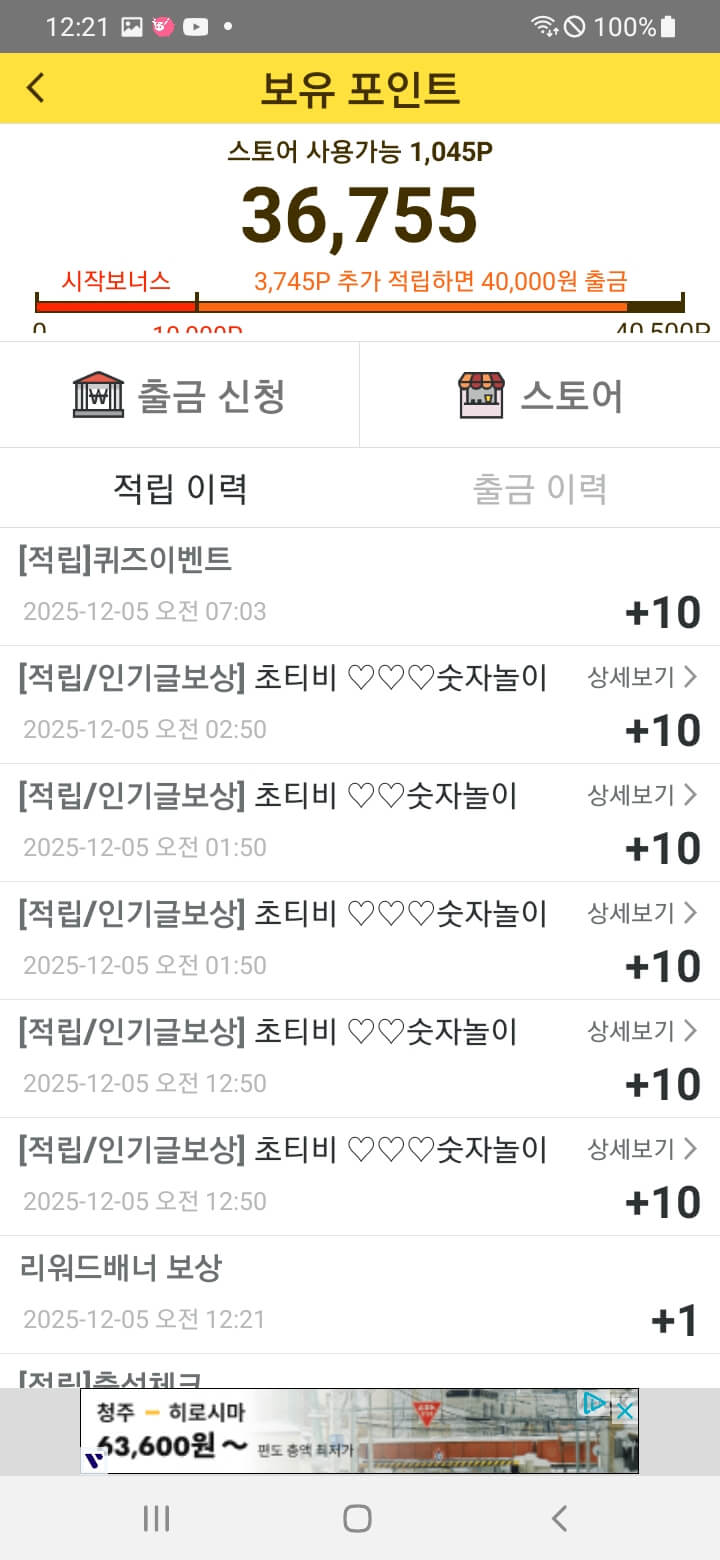720x1560 pixels.
Task: Close the 청주-히로시마 ad banner
Action: click(624, 1411)
